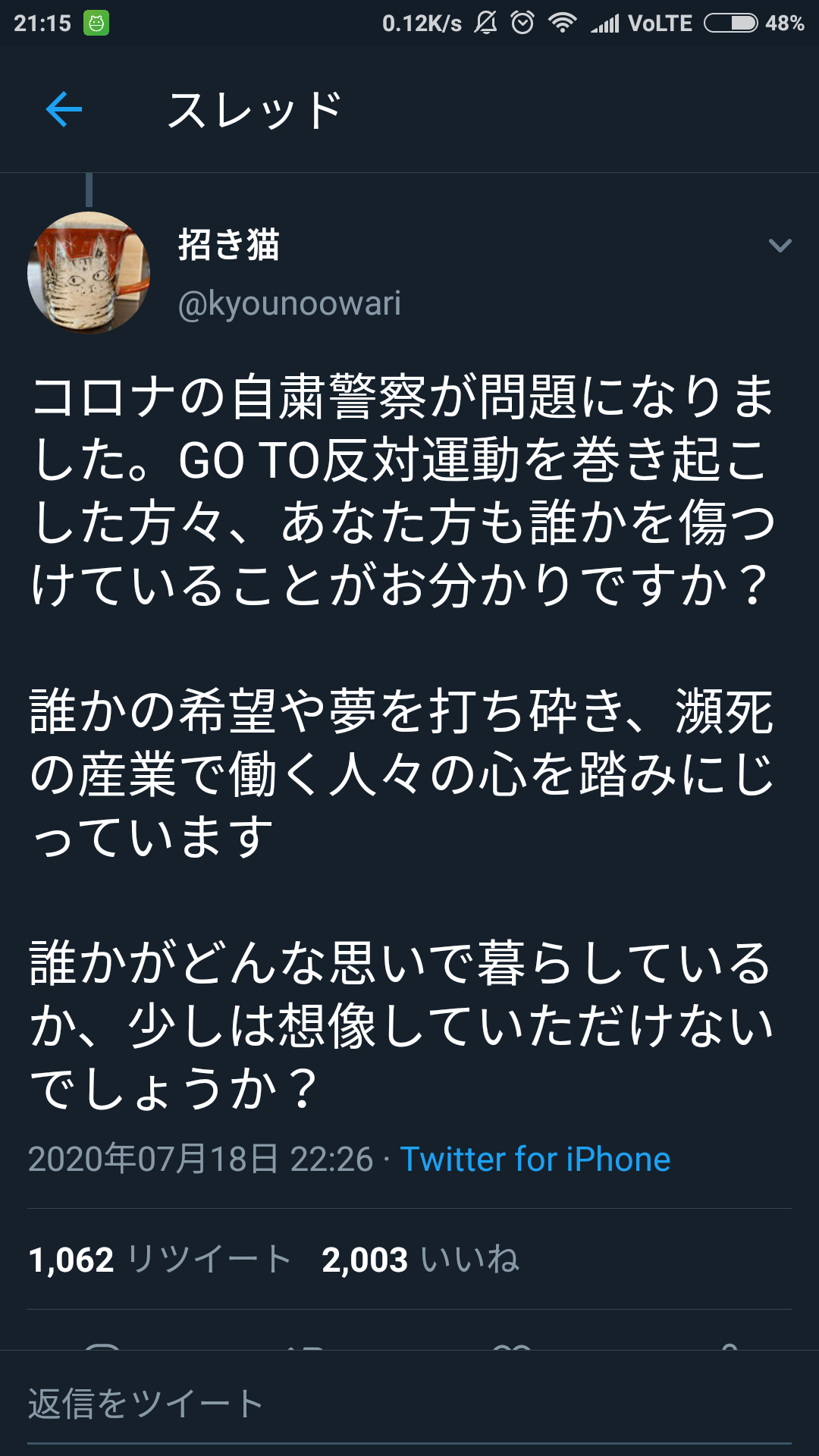This screenshot has height=1456, width=819.
Task: View the 1,062 retweets list
Action: 160,1260
